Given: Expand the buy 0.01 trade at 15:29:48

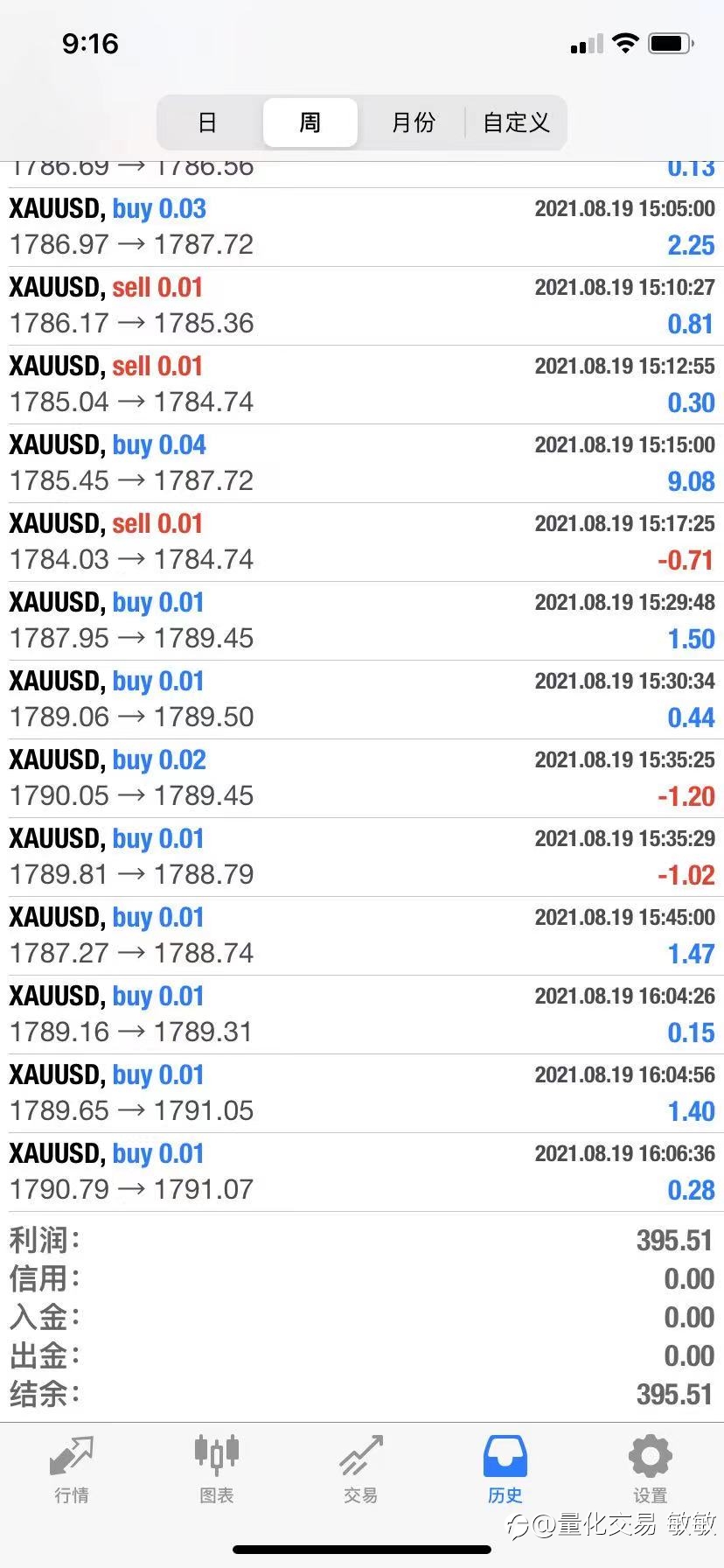Looking at the screenshot, I should 362,621.
